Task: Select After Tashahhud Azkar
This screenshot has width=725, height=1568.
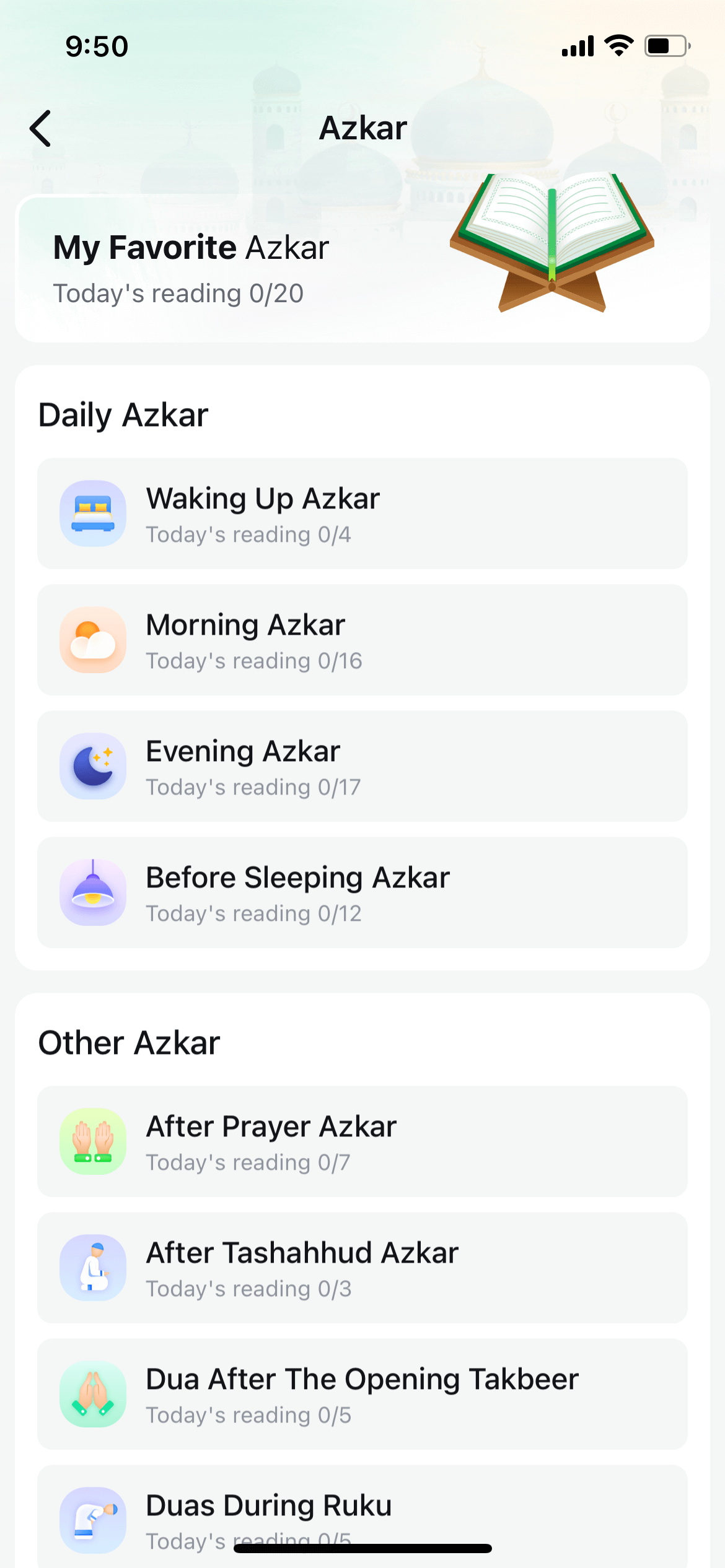Action: point(362,1268)
